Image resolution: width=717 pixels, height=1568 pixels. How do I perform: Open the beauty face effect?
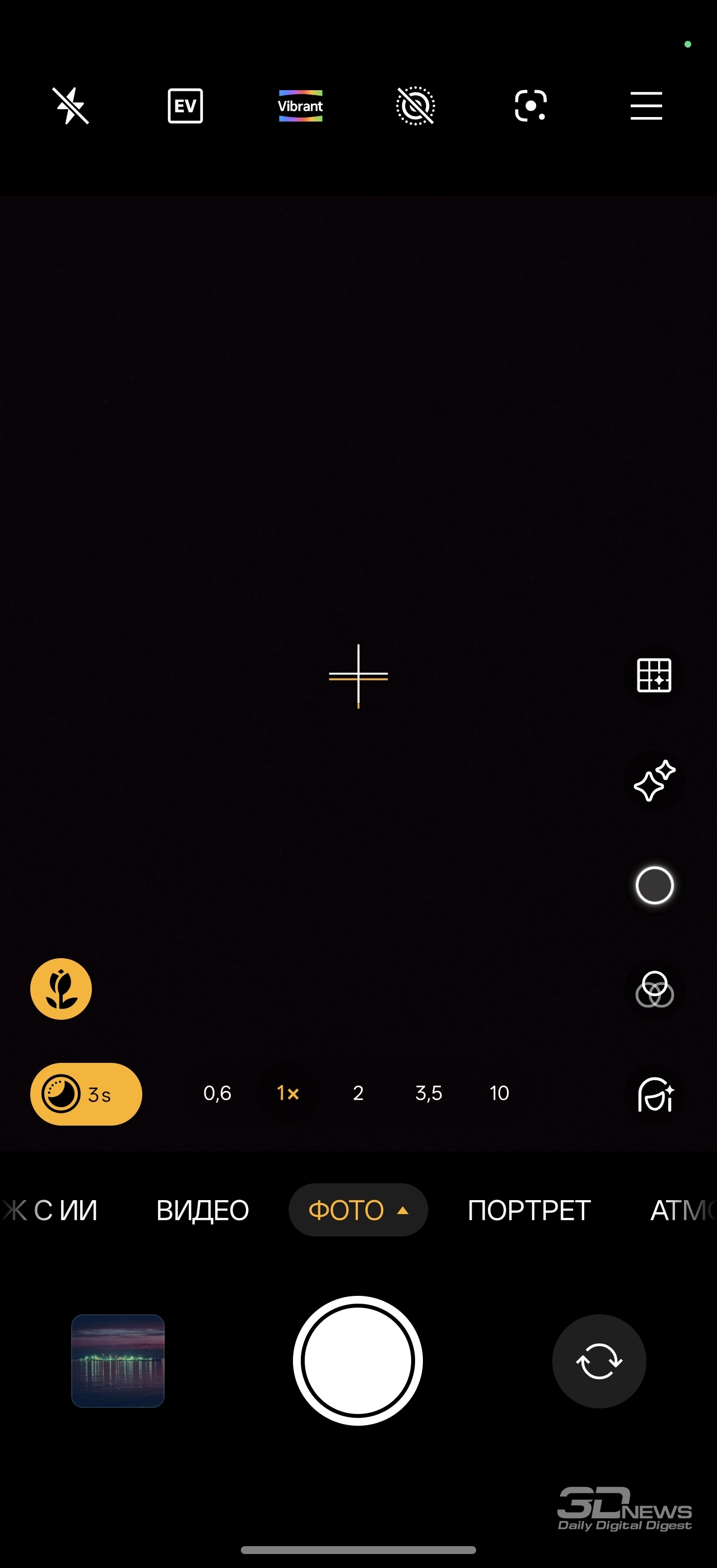(x=654, y=1094)
